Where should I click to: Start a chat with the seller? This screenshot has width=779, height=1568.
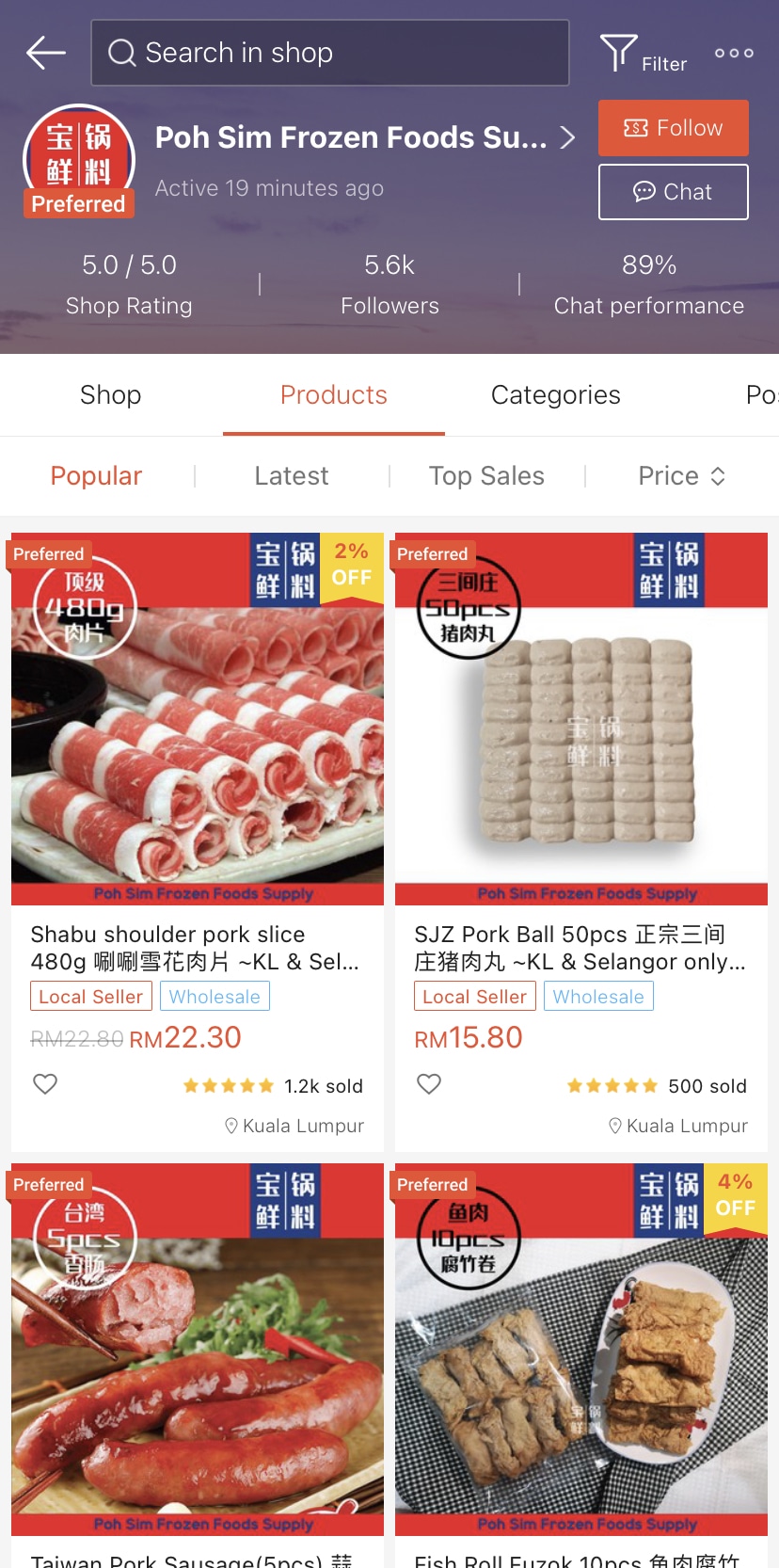click(x=673, y=192)
